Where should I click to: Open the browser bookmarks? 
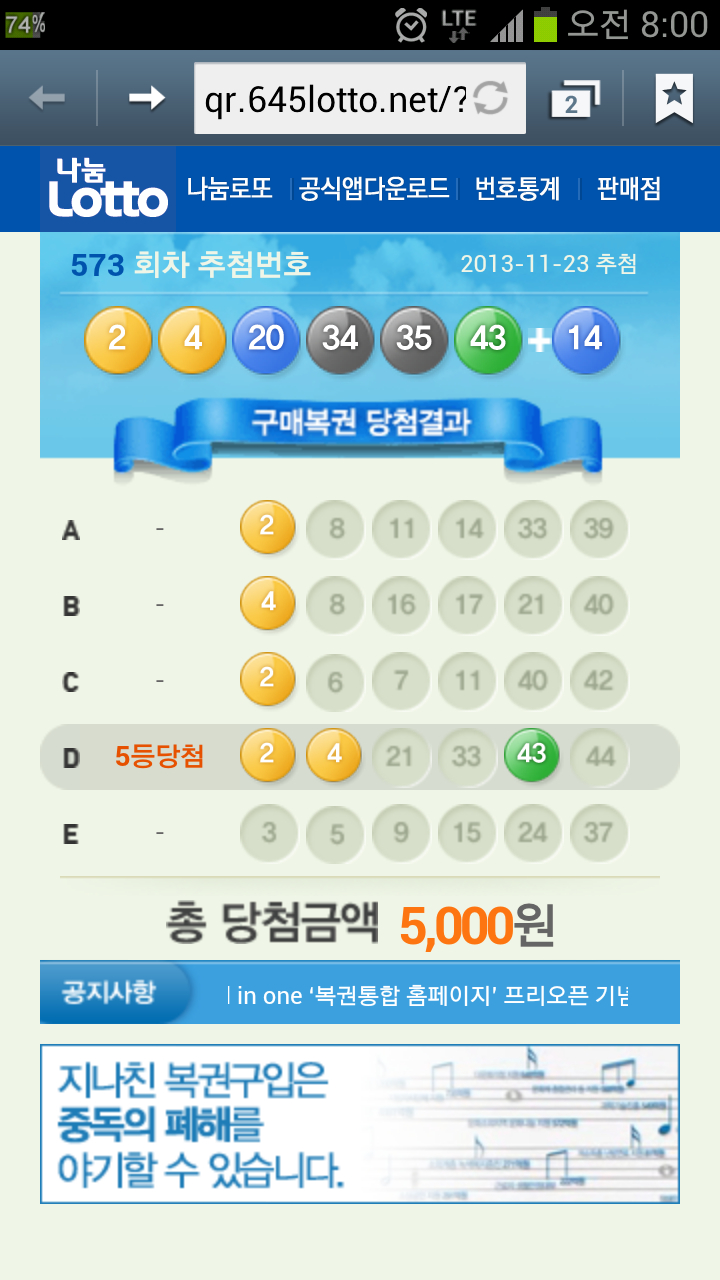tap(674, 98)
